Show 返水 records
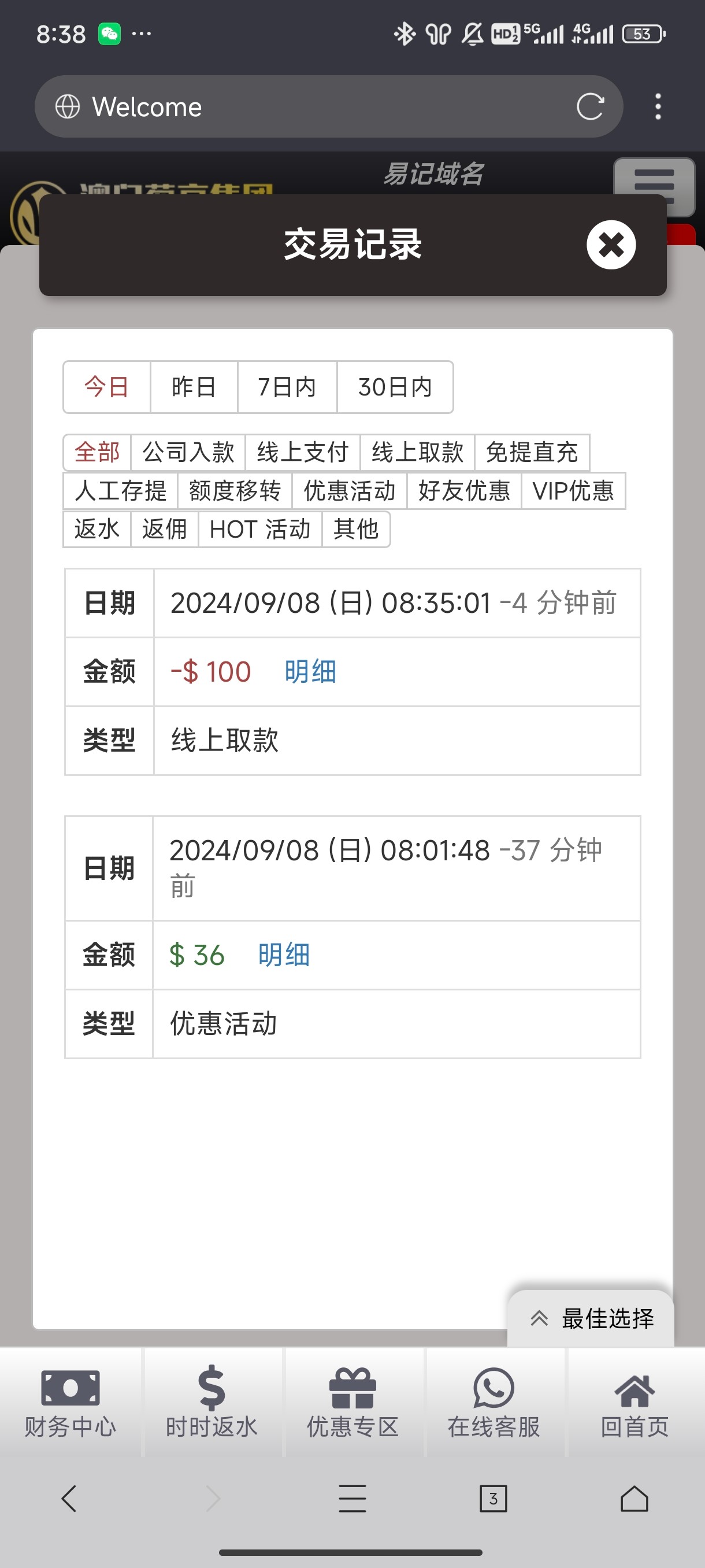705x1568 pixels. (97, 529)
